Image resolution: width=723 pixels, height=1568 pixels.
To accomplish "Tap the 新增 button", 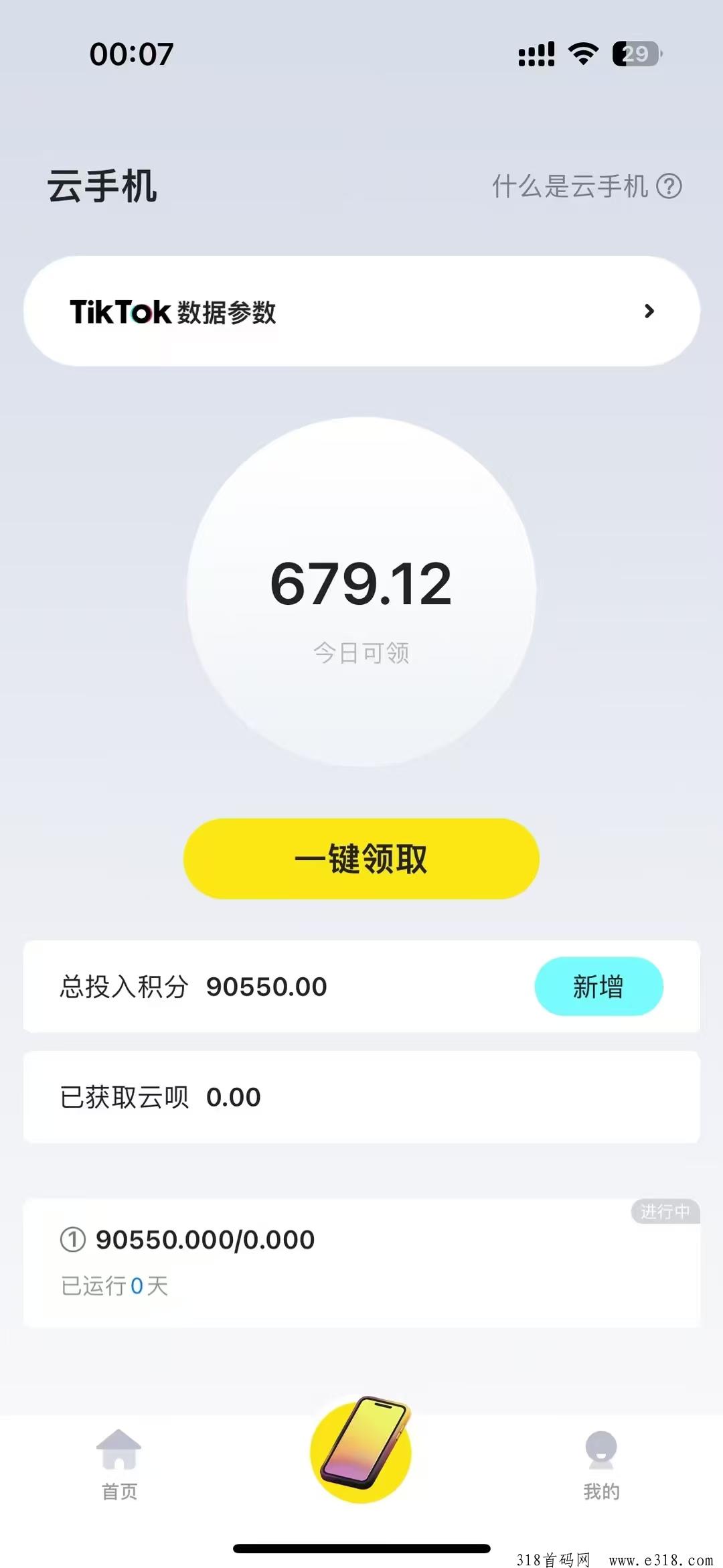I will click(598, 987).
